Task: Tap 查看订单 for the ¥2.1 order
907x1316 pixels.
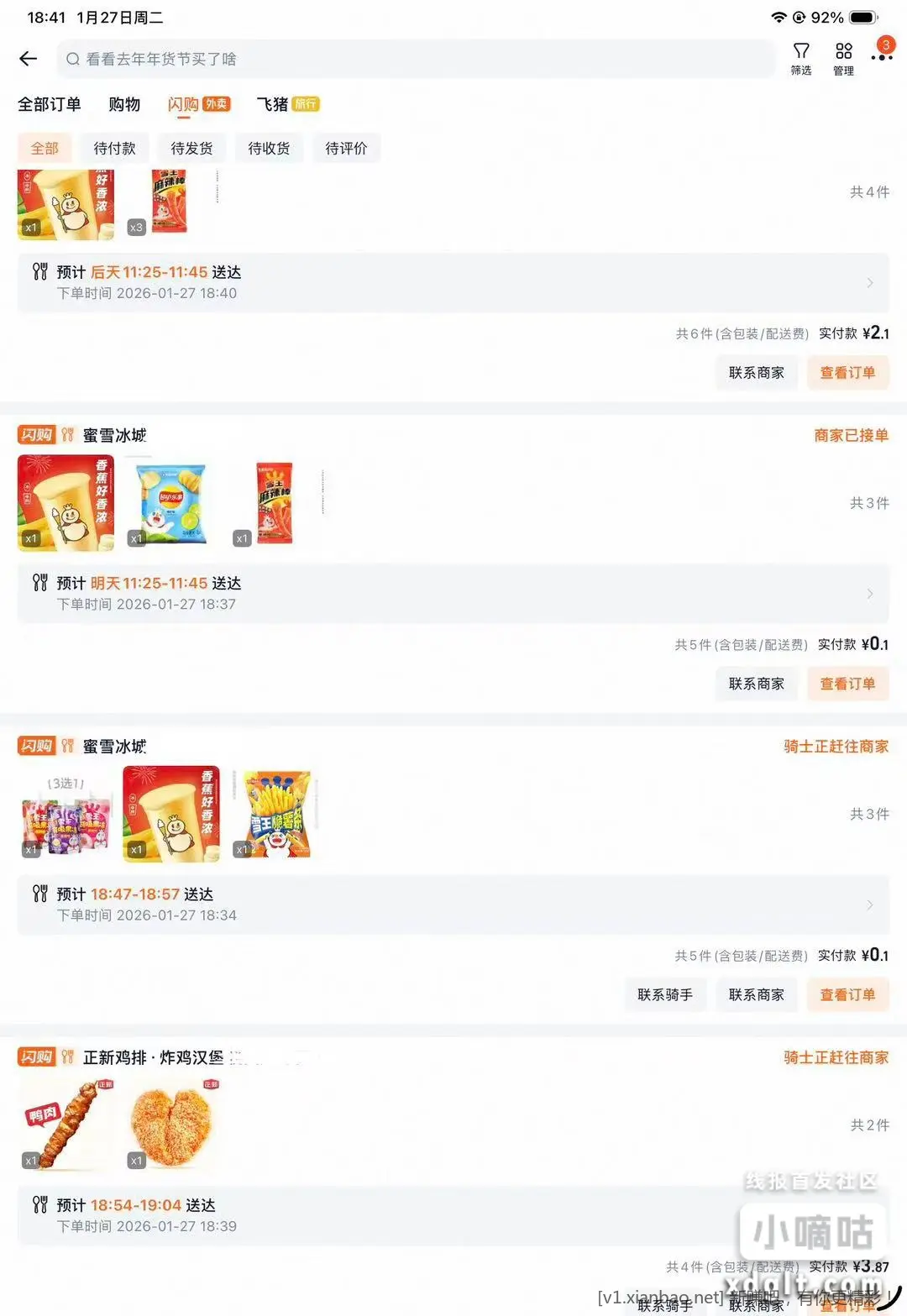Action: tap(847, 373)
